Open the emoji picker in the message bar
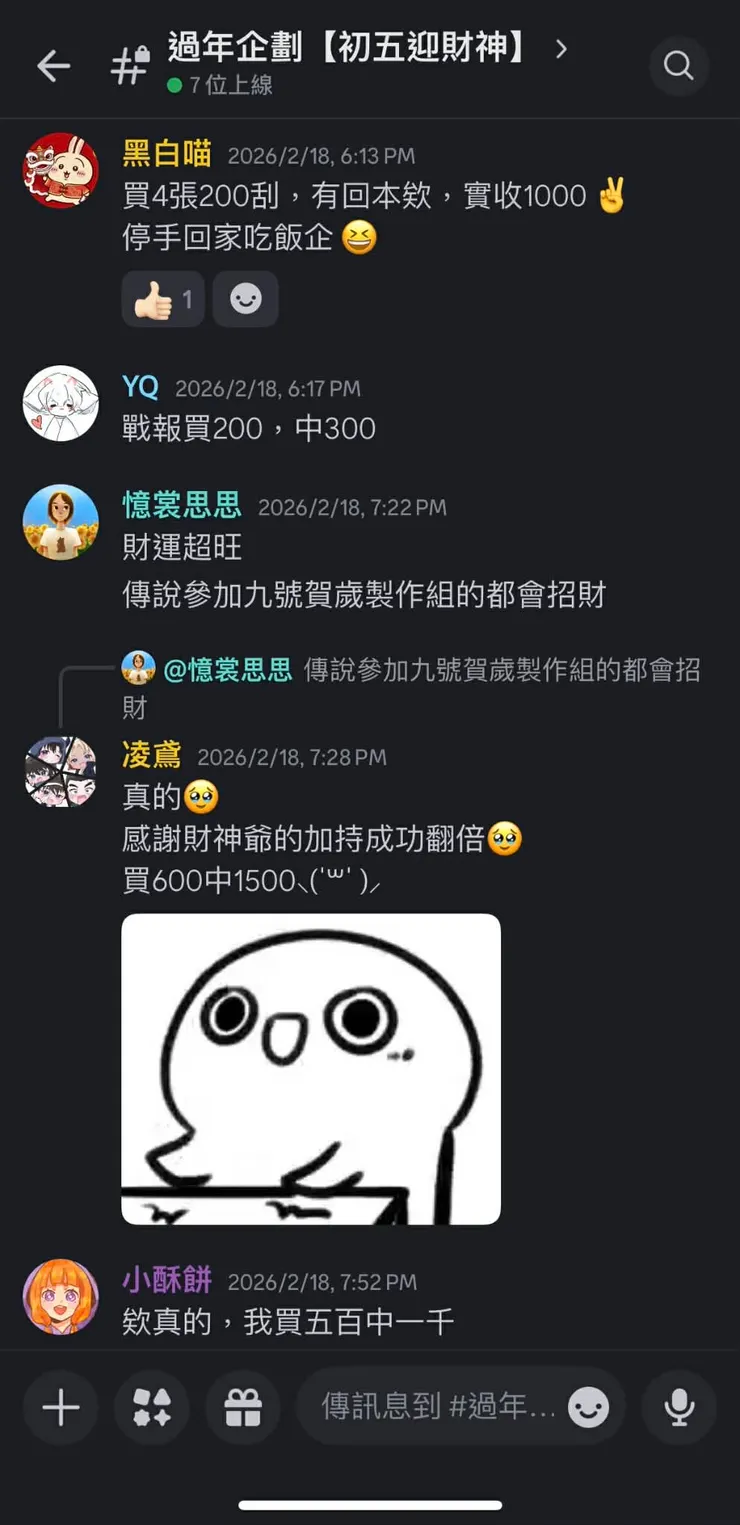 click(589, 1406)
